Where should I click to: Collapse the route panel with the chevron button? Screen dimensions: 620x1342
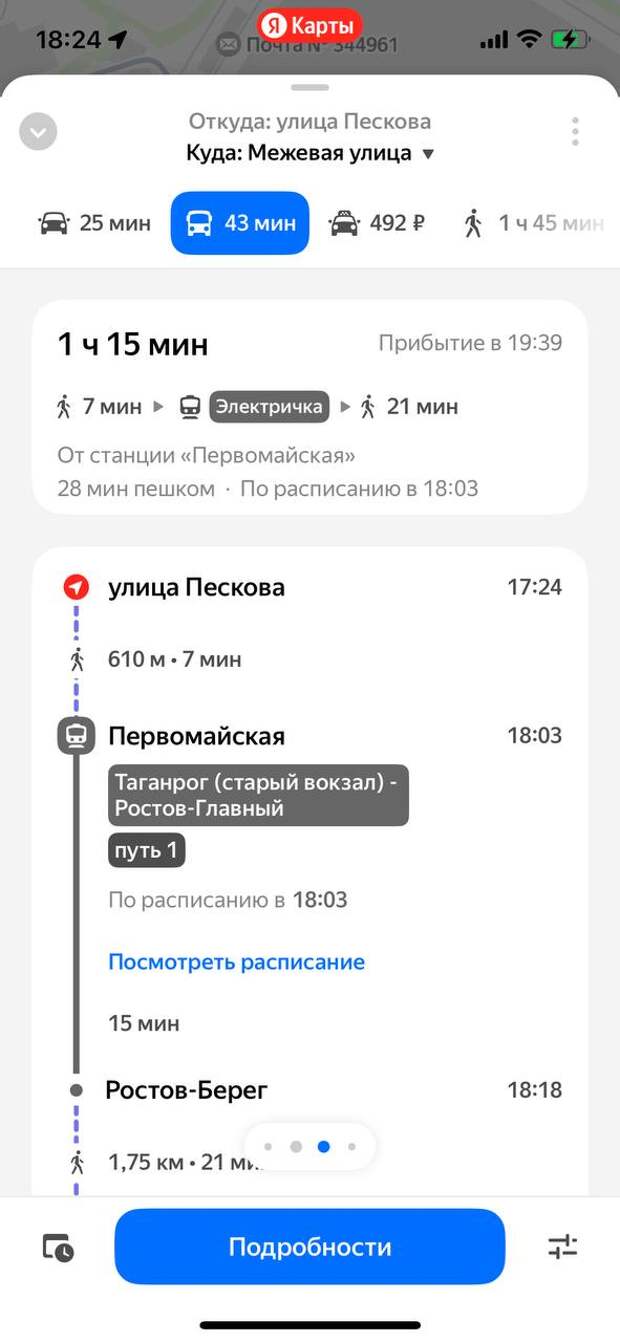[38, 132]
